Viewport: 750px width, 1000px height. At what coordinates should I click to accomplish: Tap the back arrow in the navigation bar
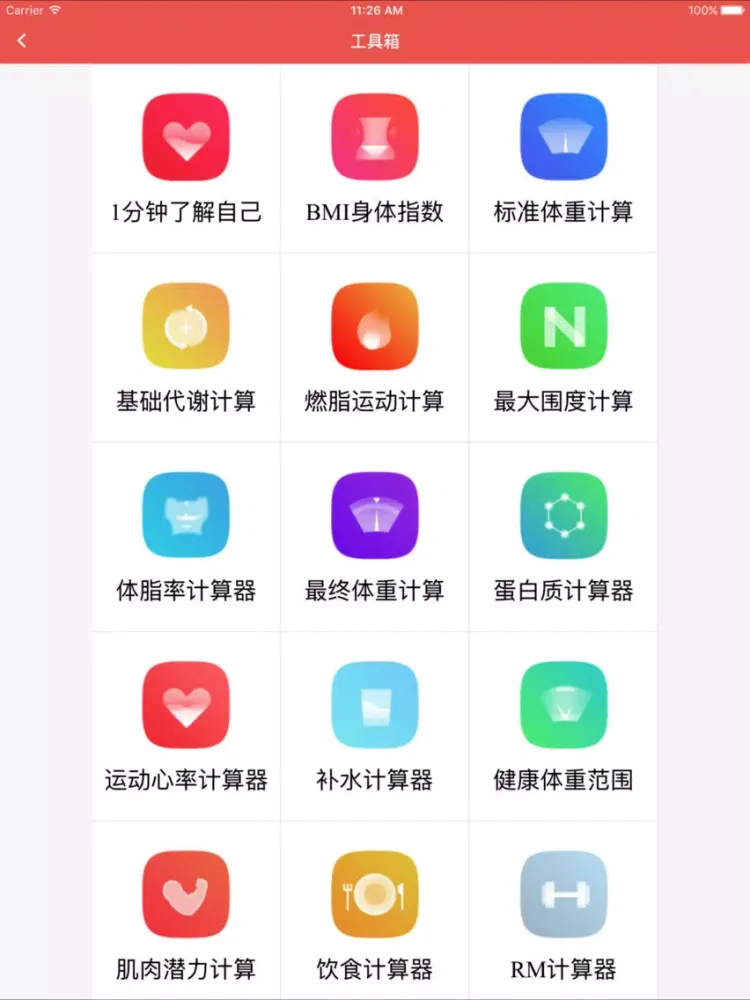[22, 40]
